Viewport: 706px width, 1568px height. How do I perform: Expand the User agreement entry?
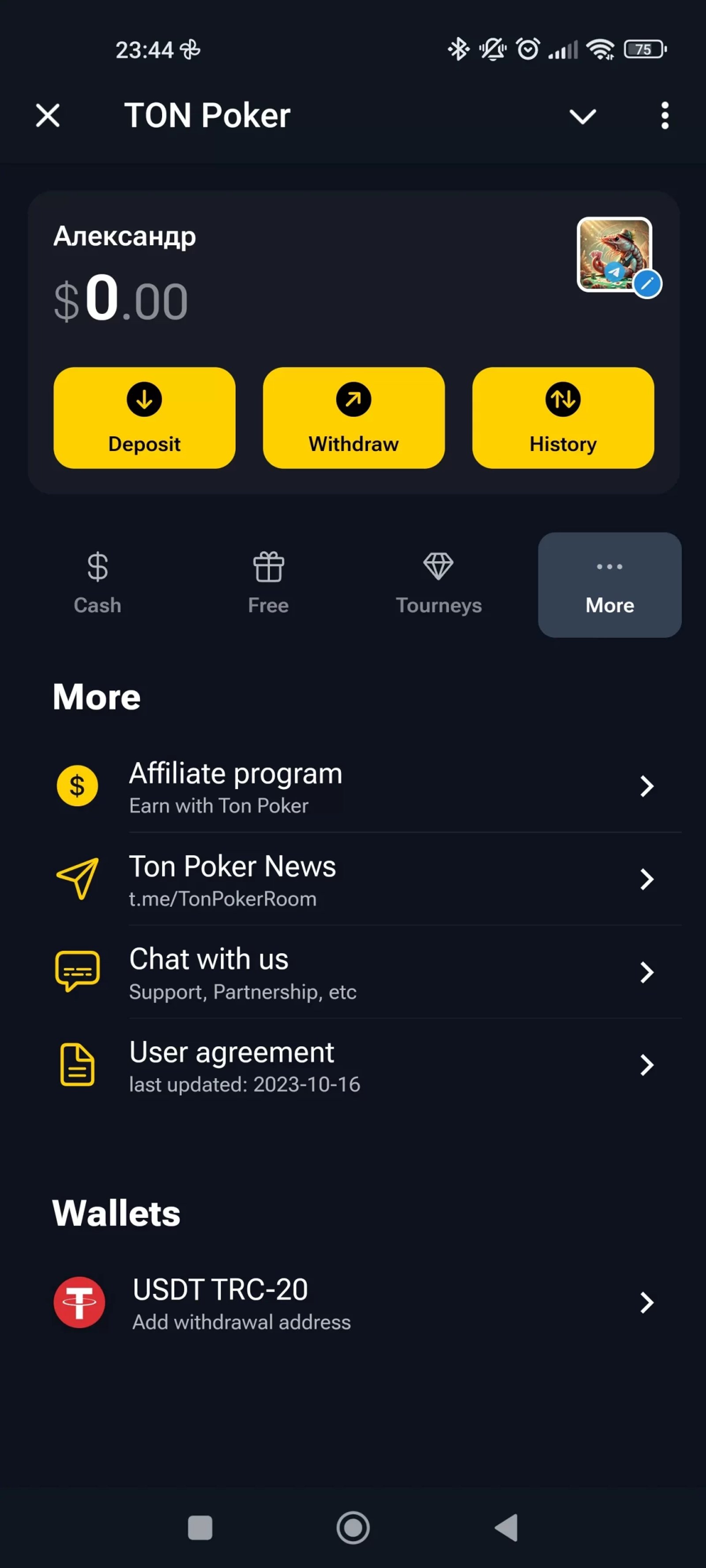click(647, 1065)
